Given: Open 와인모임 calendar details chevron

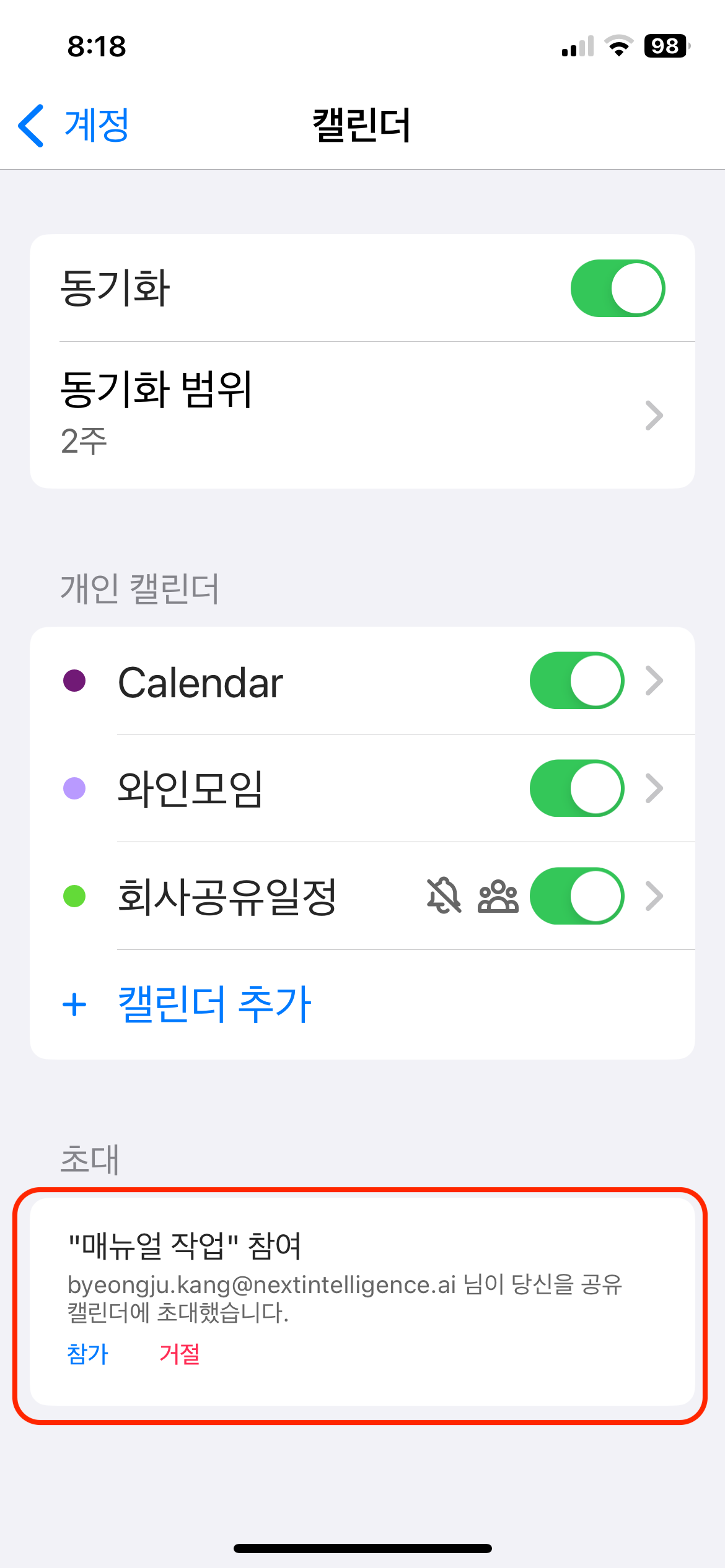Looking at the screenshot, I should [x=654, y=788].
